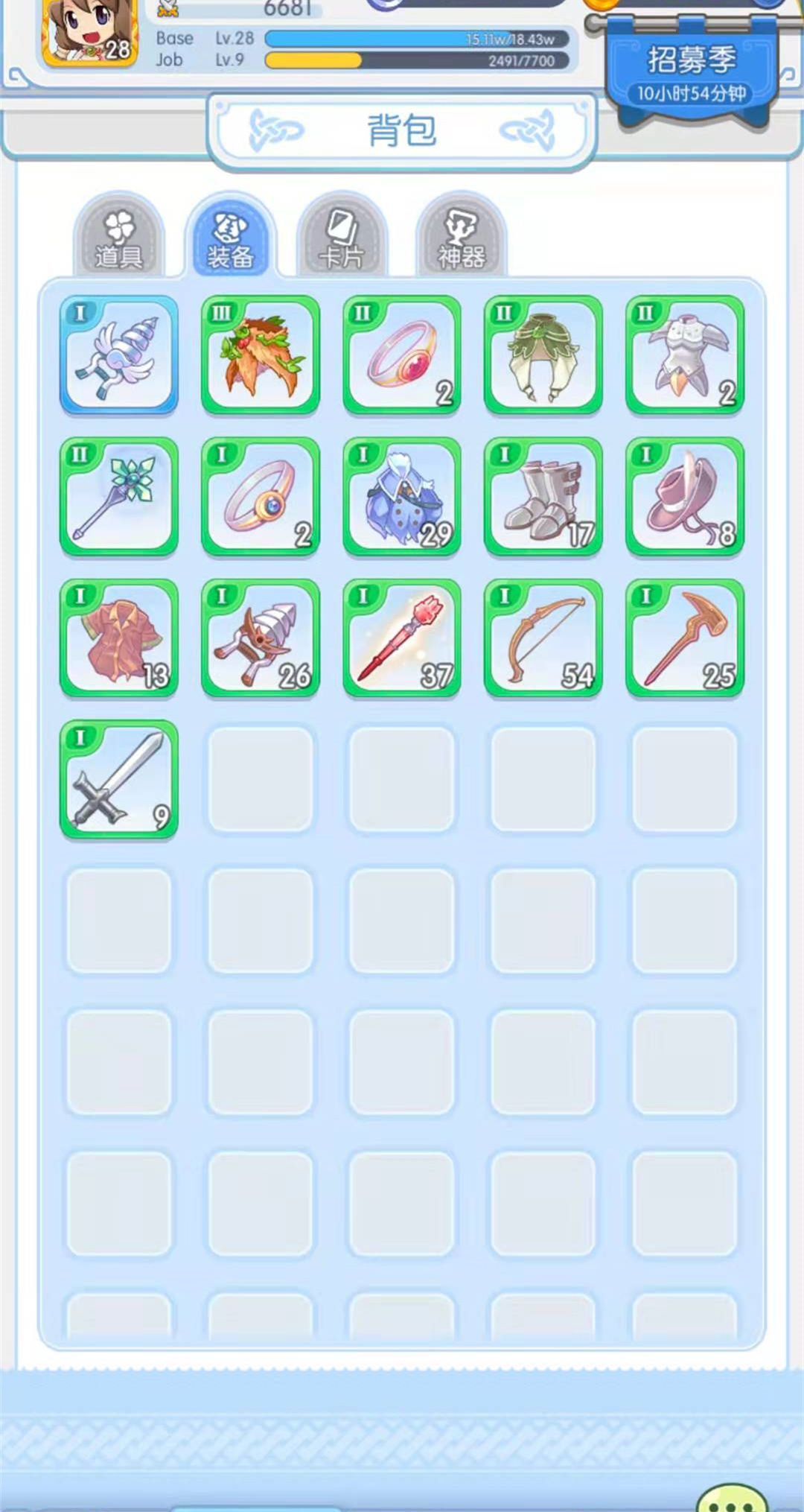Open the wooden bow with count 54
The width and height of the screenshot is (804, 1512).
coord(543,638)
